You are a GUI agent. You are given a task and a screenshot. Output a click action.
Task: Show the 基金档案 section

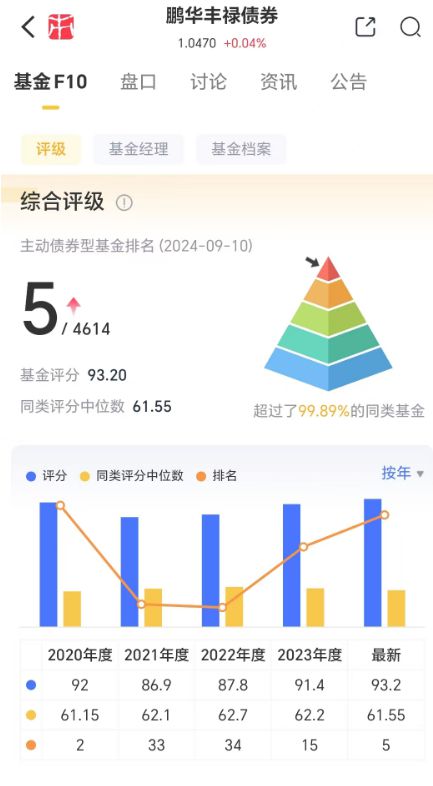tap(241, 149)
